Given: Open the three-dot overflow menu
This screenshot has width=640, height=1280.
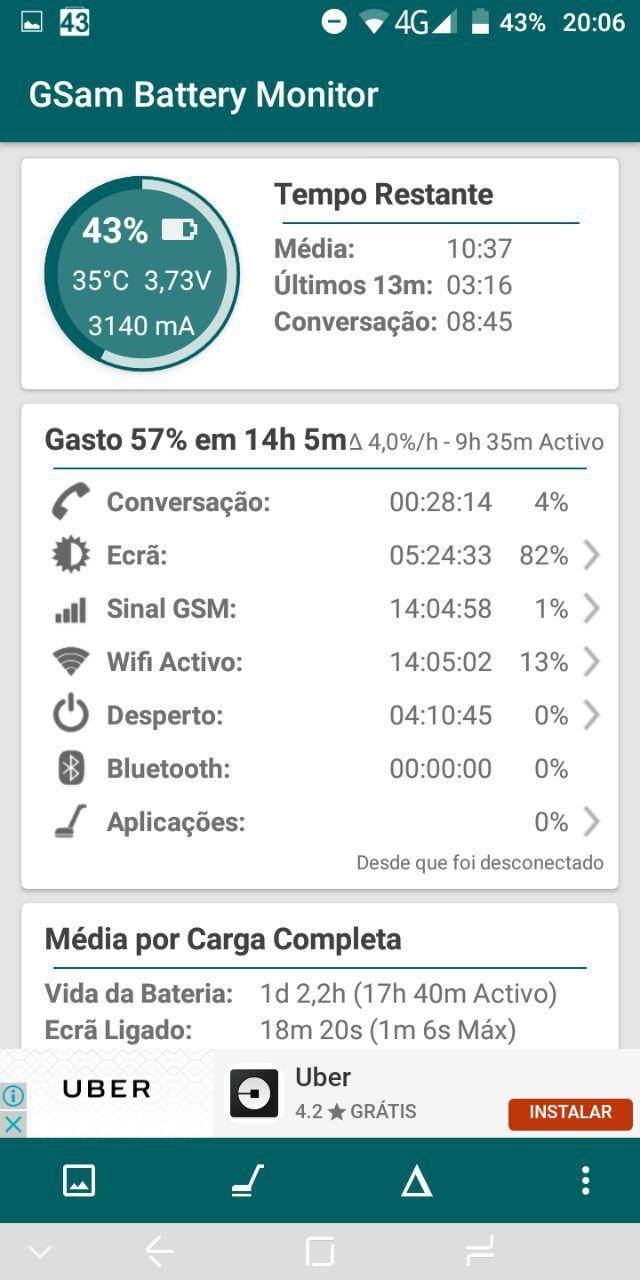Looking at the screenshot, I should pyautogui.click(x=586, y=1181).
